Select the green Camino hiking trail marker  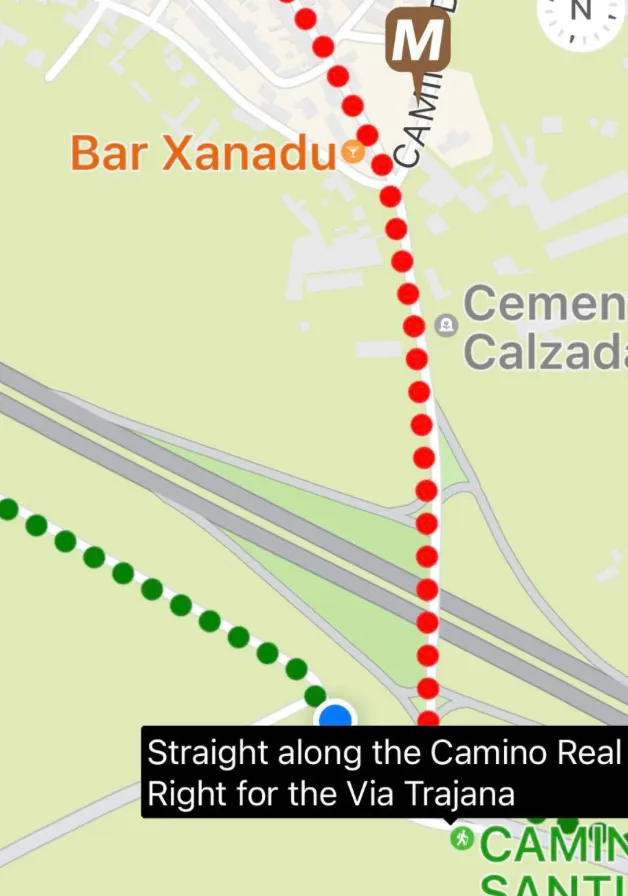[x=462, y=838]
